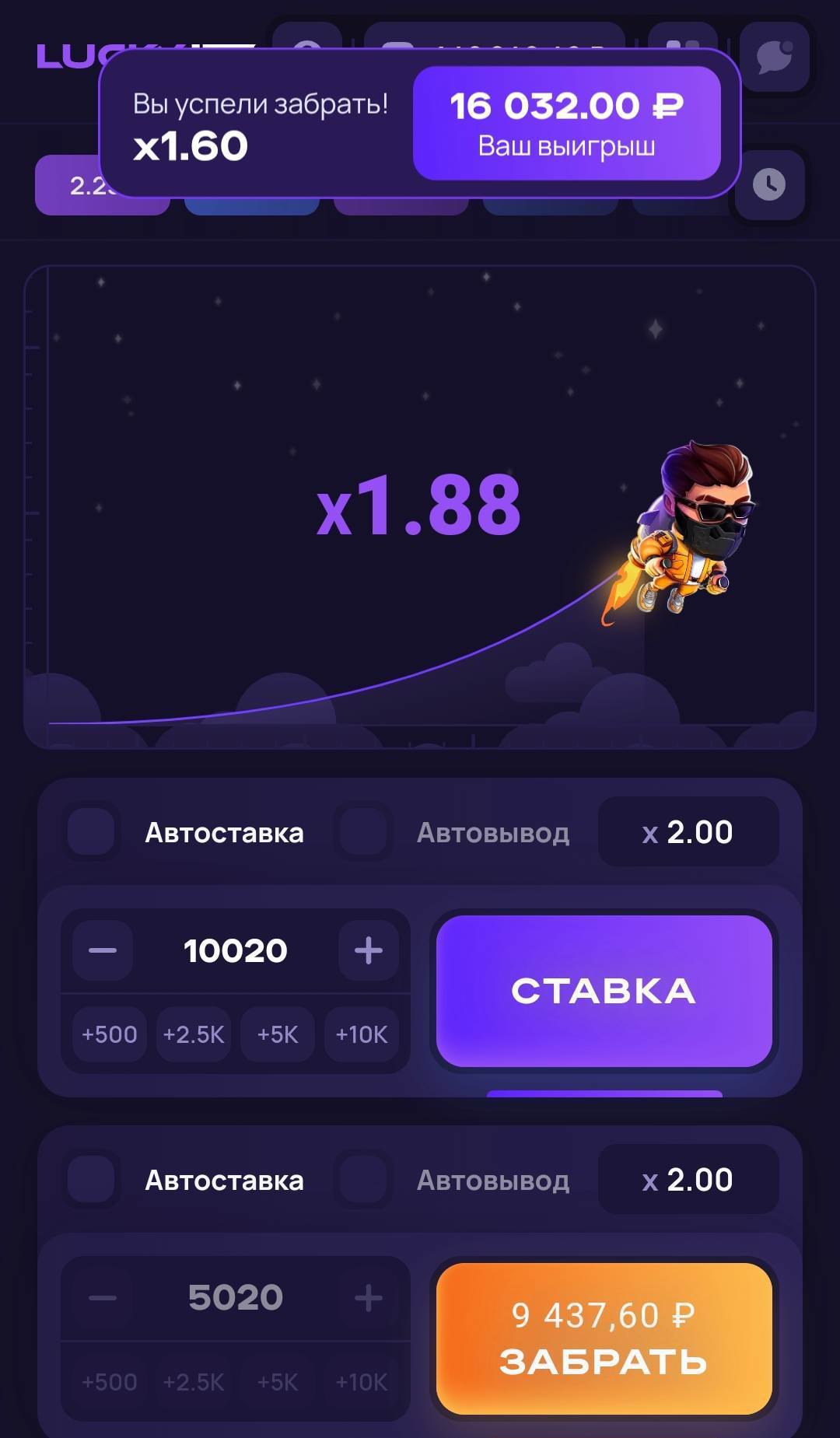Open the round history clock icon

tap(769, 185)
